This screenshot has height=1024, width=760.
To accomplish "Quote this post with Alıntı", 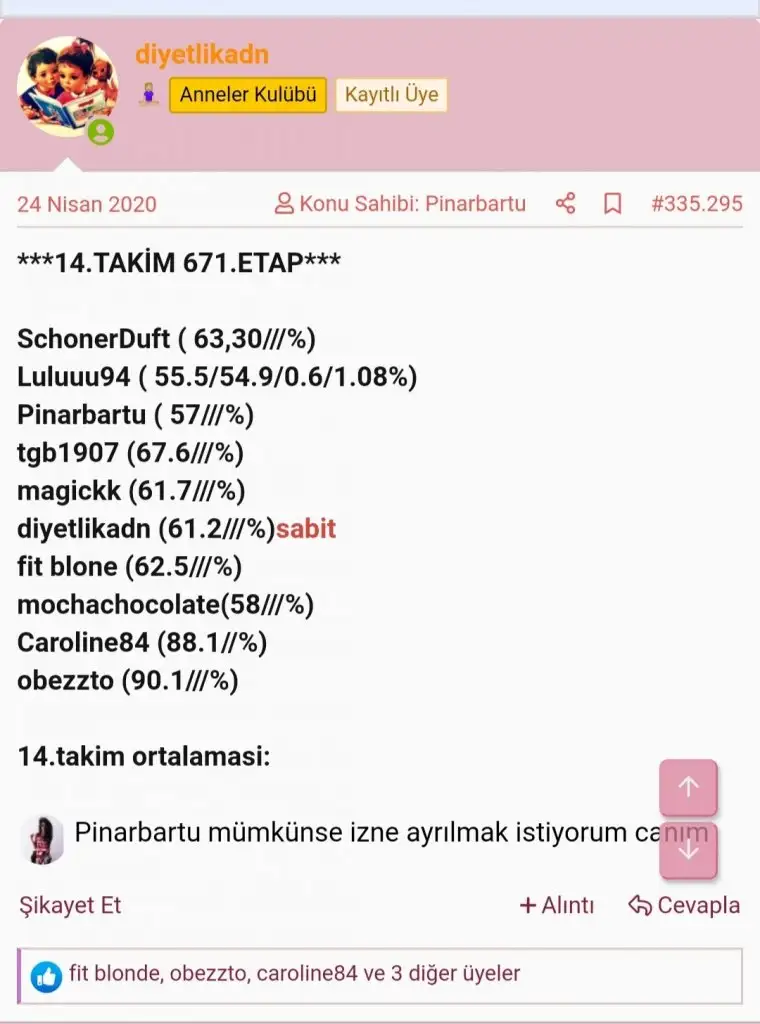I will click(557, 906).
